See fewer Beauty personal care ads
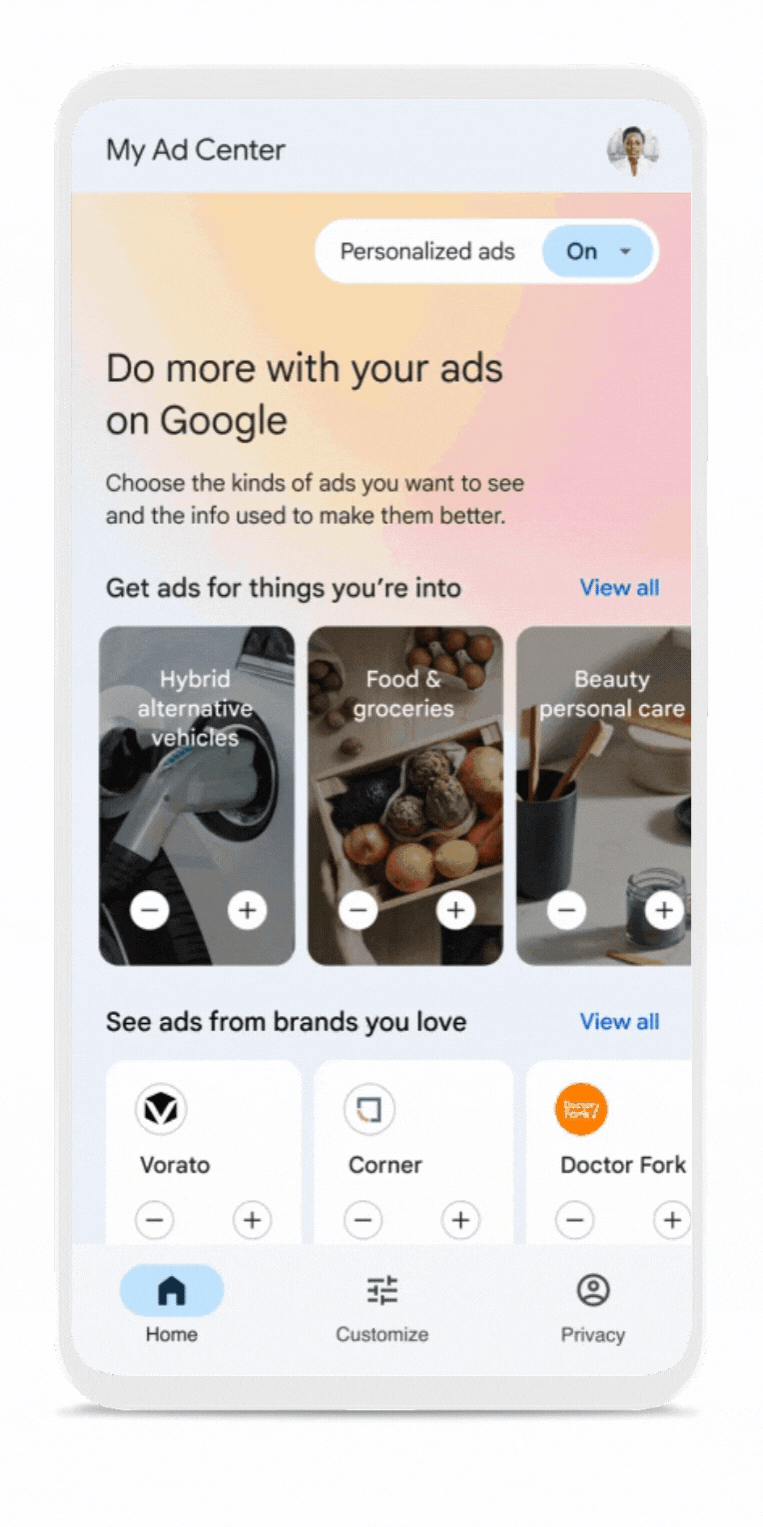The width and height of the screenshot is (763, 1527). (566, 910)
